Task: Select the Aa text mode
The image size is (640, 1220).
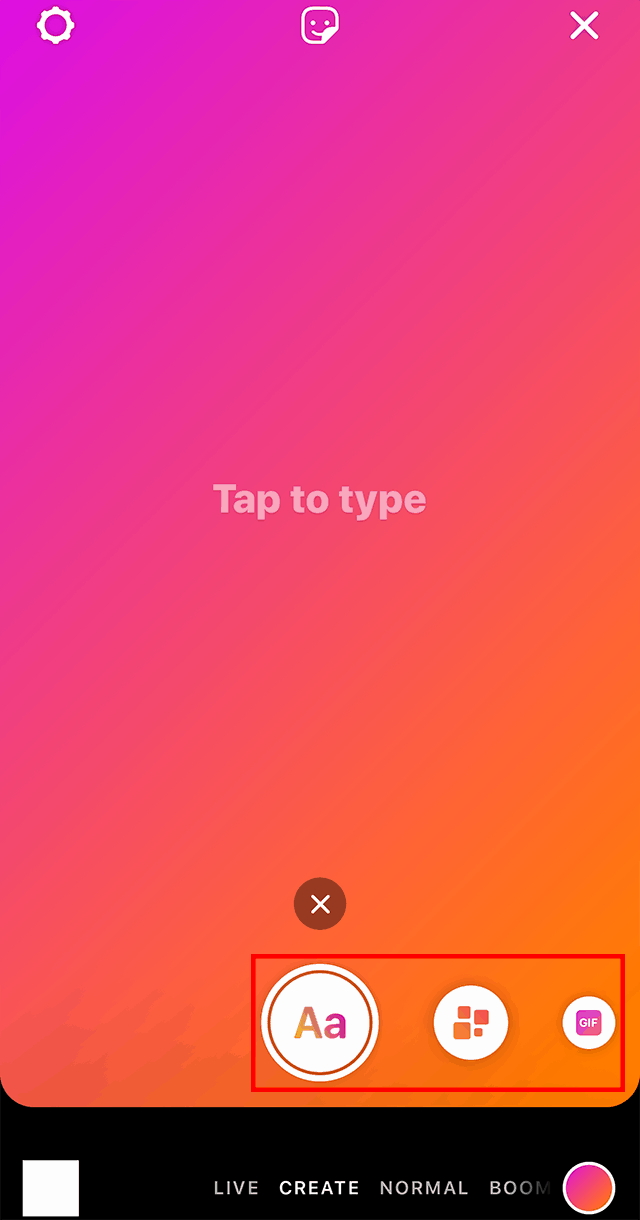Action: [320, 1023]
